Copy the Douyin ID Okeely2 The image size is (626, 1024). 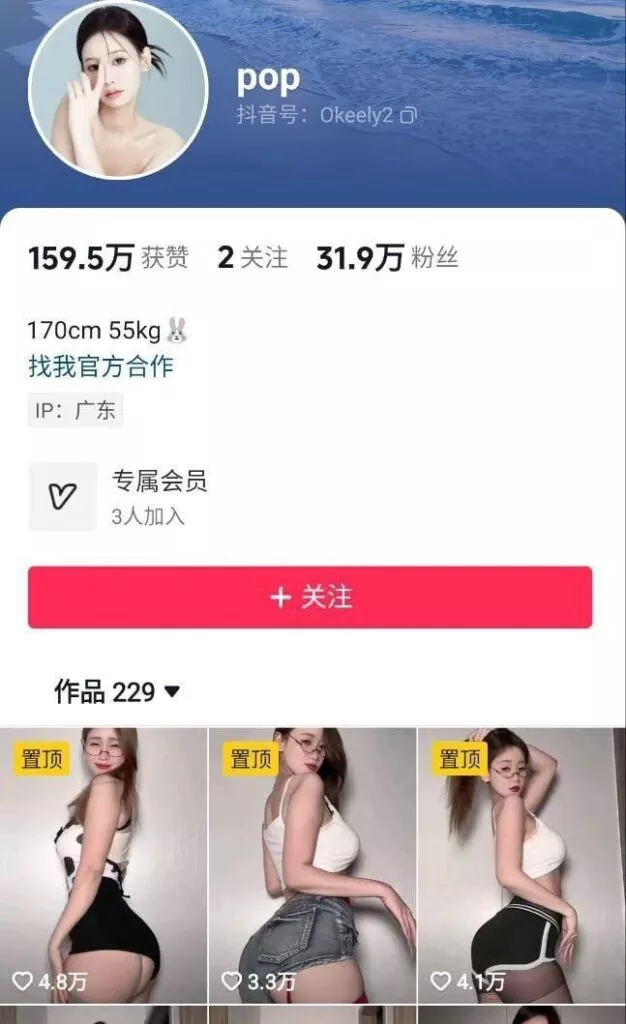(x=408, y=116)
